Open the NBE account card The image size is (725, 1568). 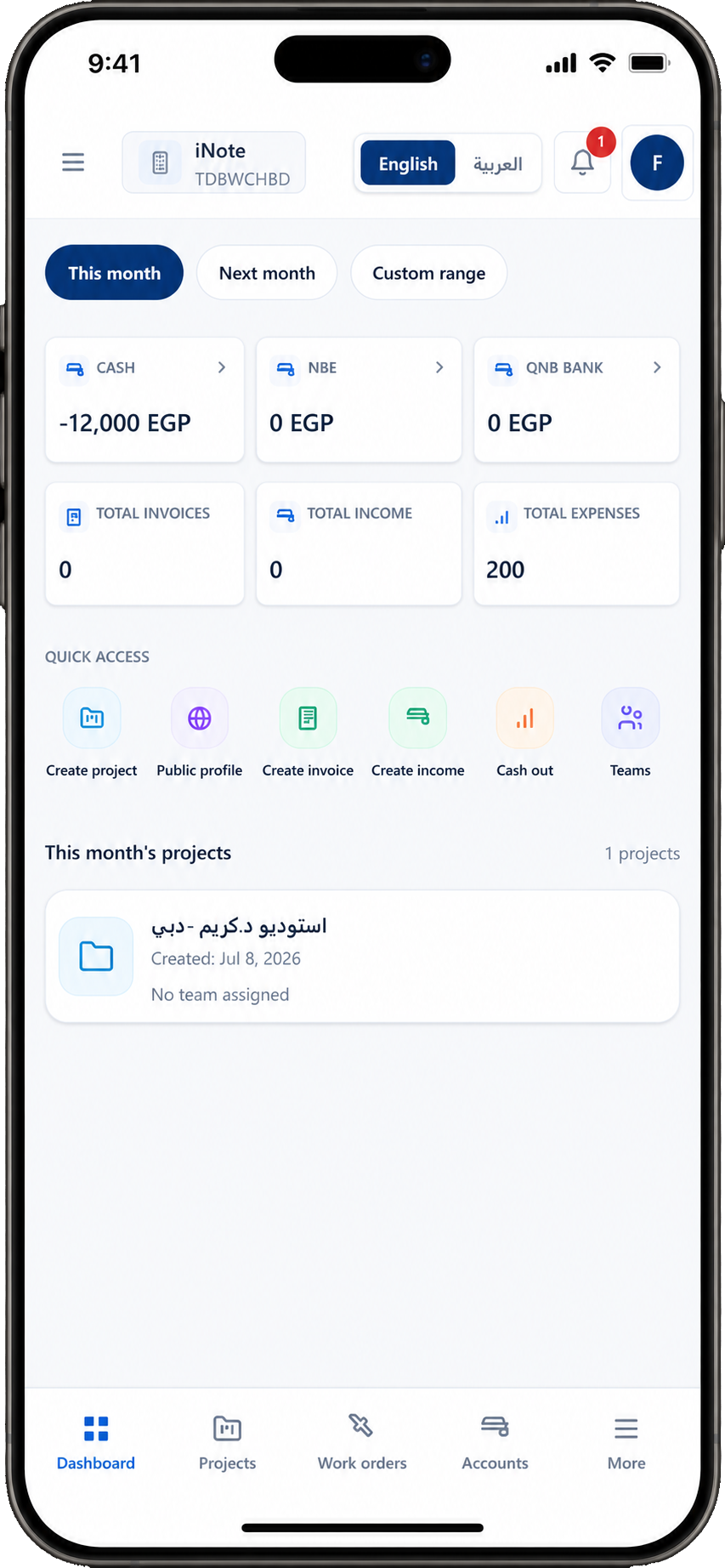pyautogui.click(x=359, y=400)
